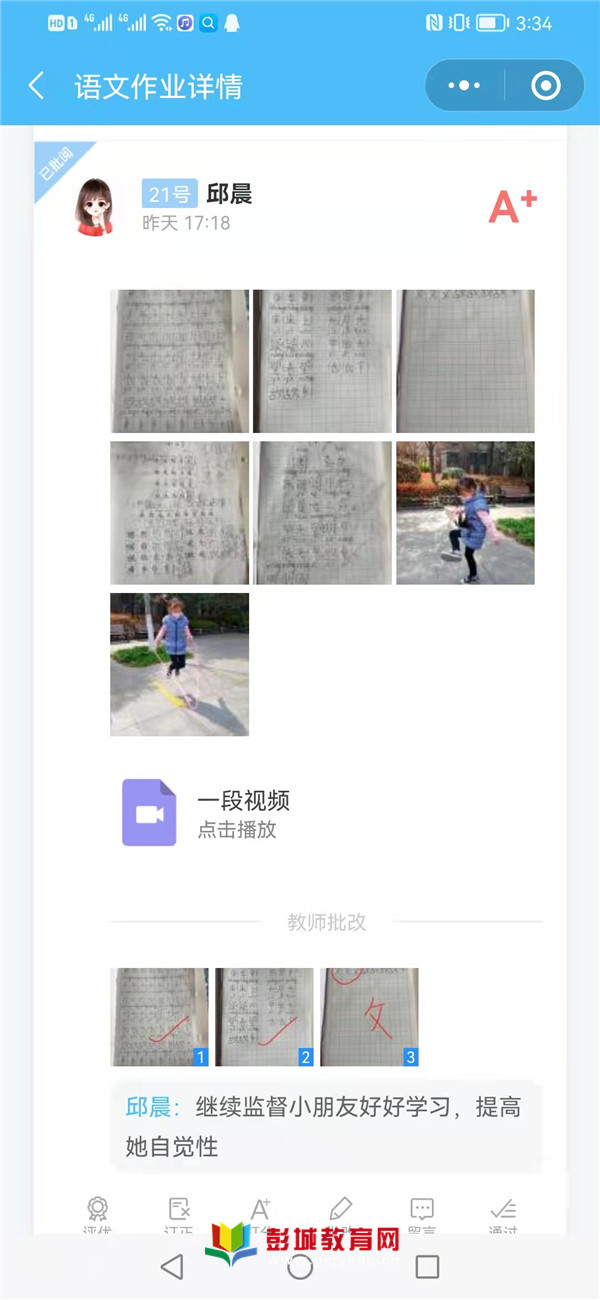Open the outdoor photo of the girl in the garden
Screen dimensions: 600x1300
pos(465,512)
